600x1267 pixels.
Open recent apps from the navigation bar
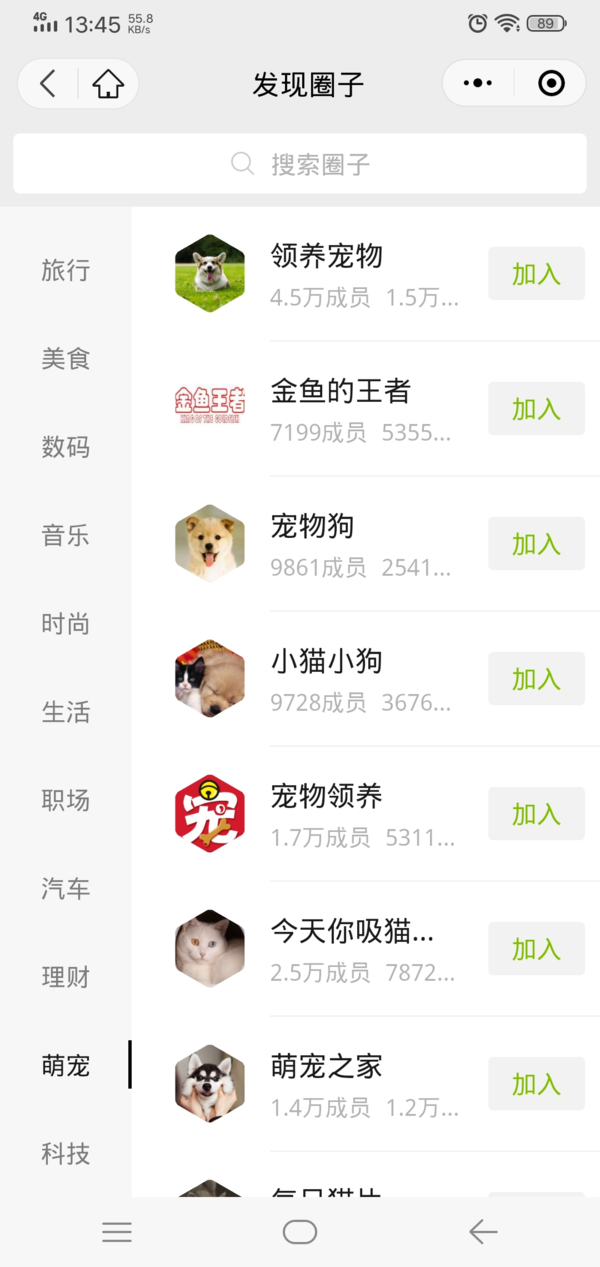pyautogui.click(x=117, y=1232)
